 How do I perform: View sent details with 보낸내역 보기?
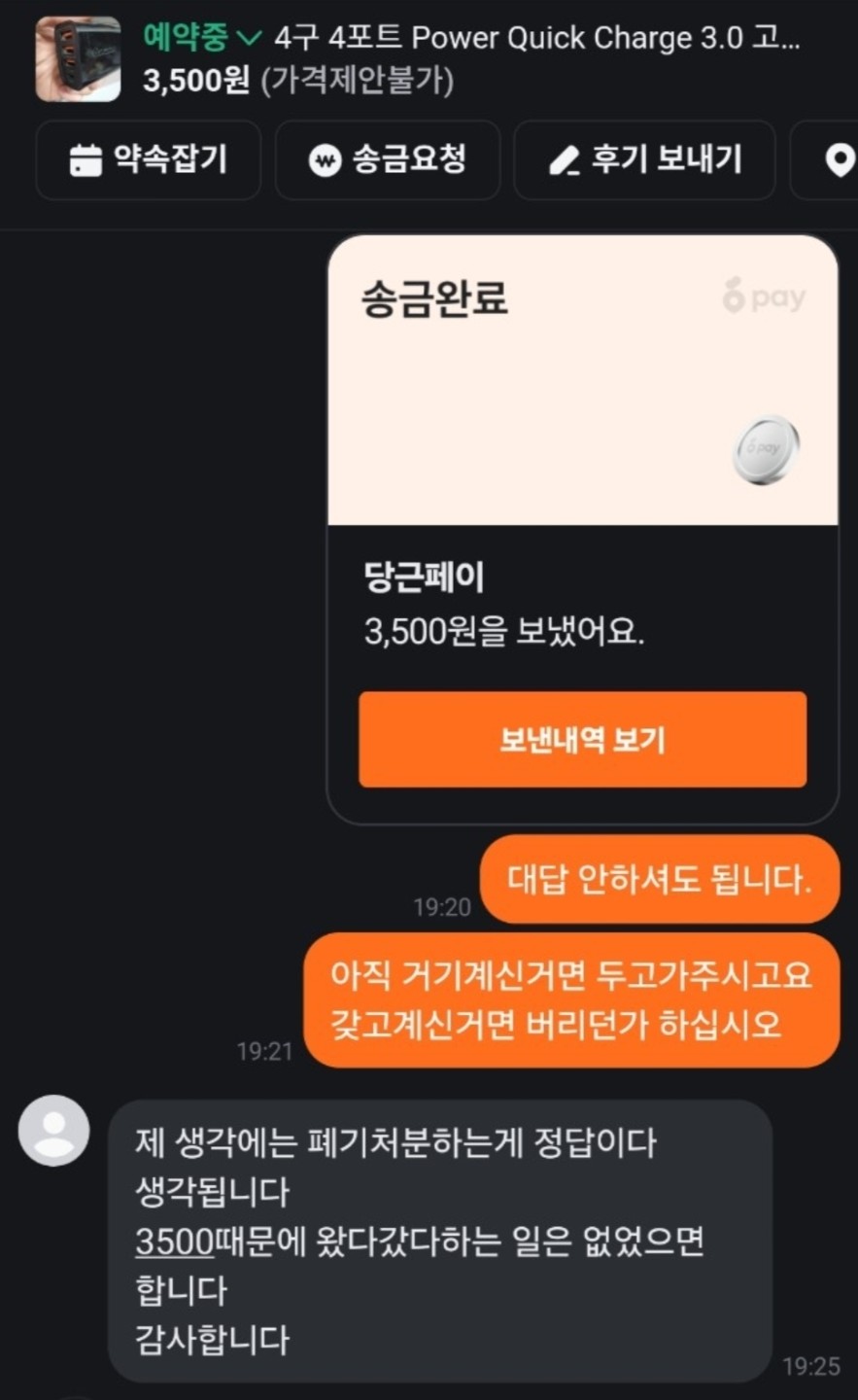(x=582, y=740)
